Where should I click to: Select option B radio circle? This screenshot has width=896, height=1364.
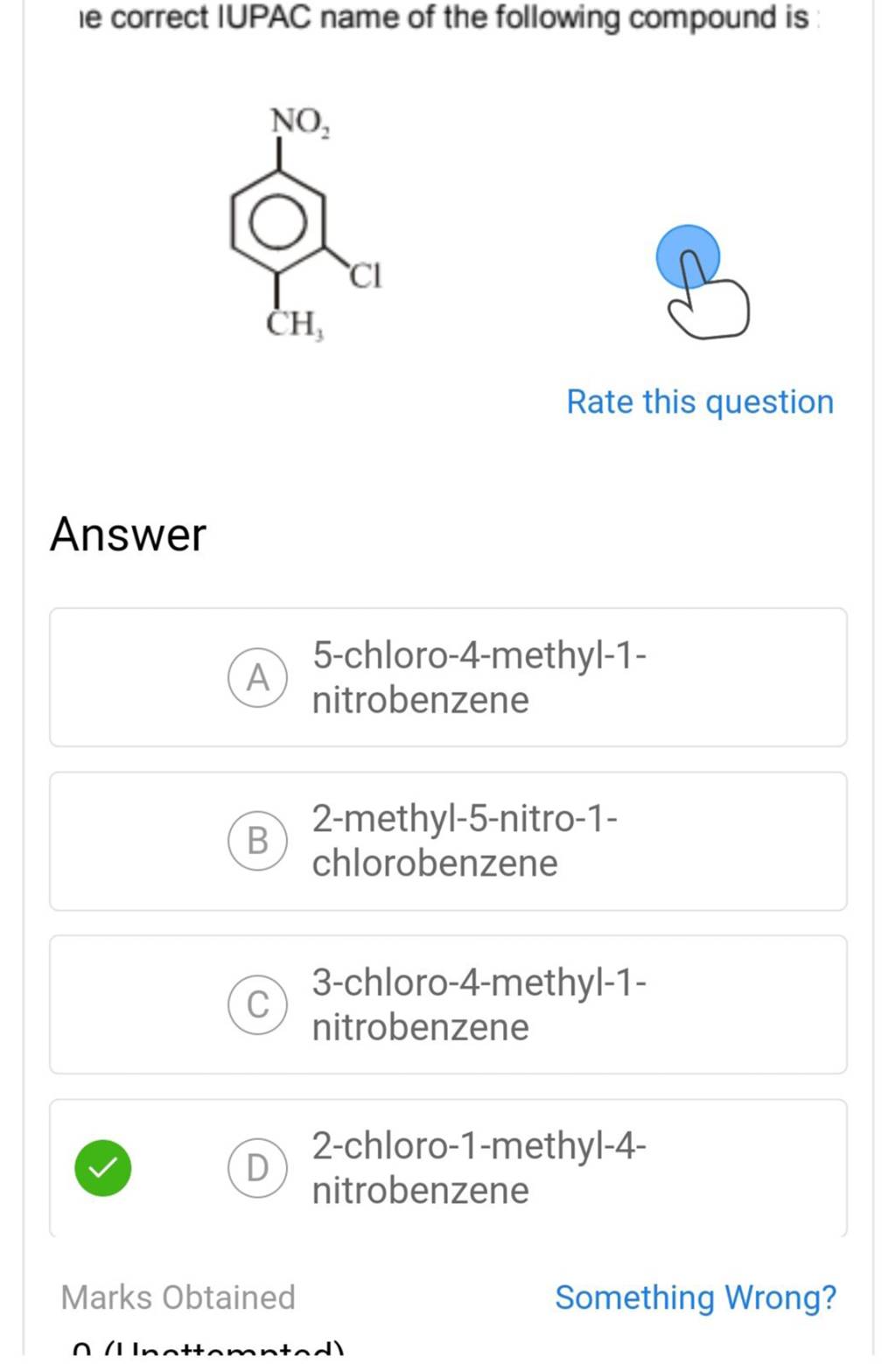click(x=256, y=841)
